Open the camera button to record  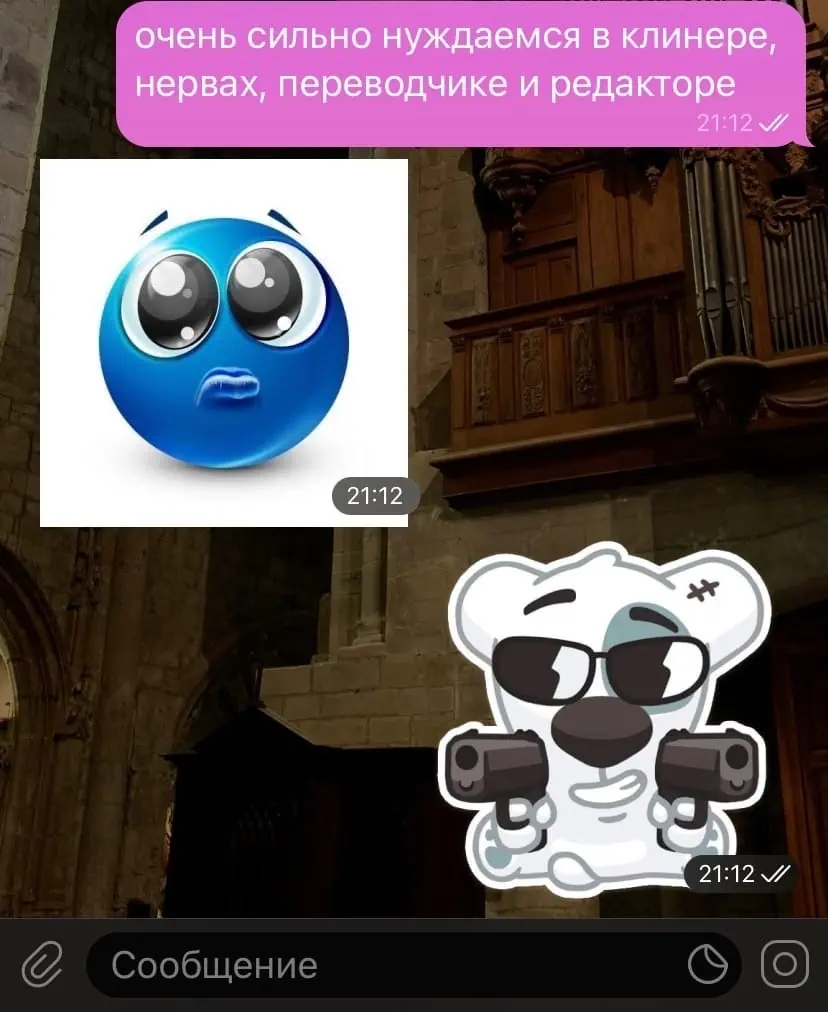pyautogui.click(x=785, y=965)
